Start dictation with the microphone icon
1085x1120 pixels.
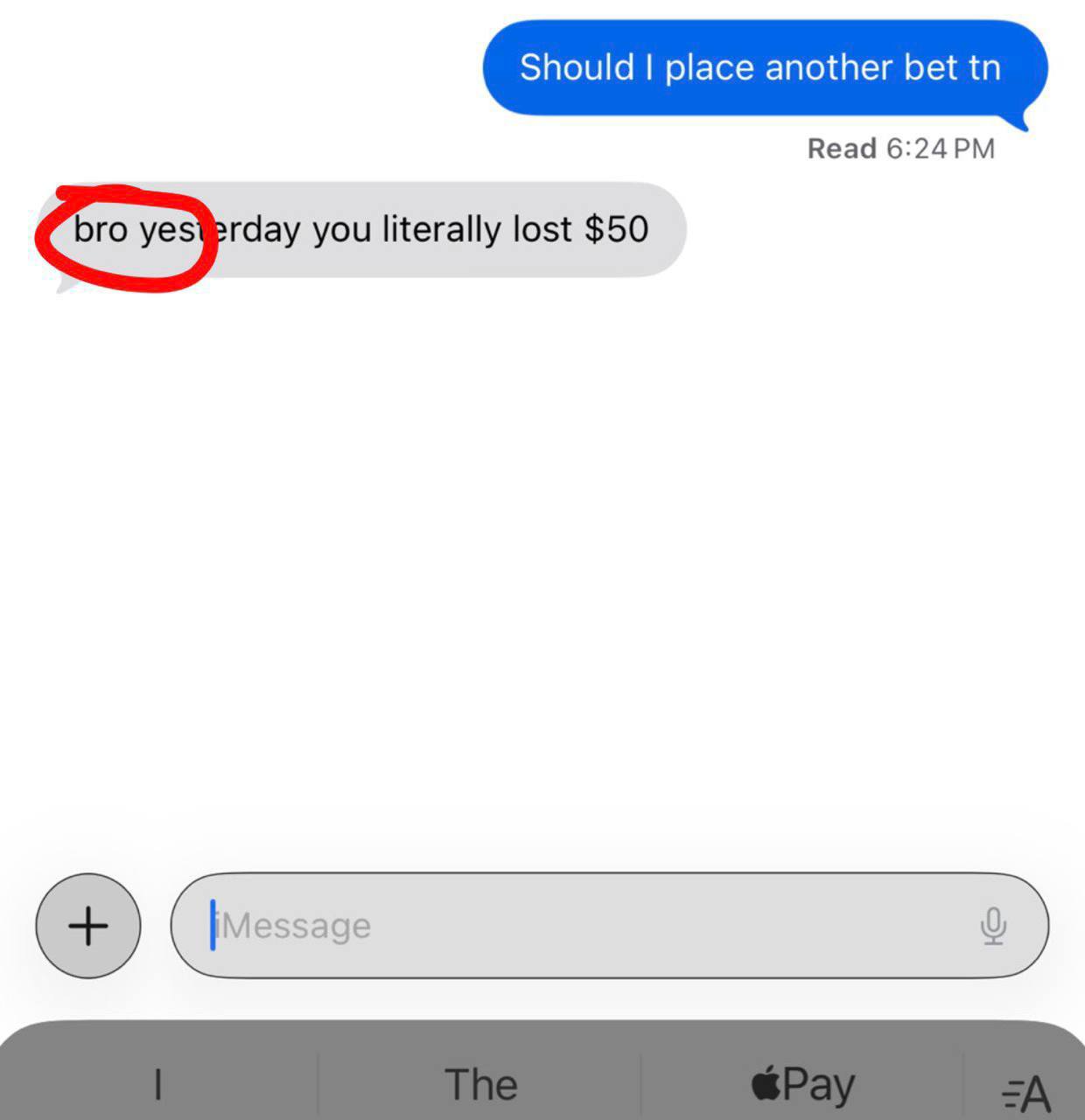992,926
